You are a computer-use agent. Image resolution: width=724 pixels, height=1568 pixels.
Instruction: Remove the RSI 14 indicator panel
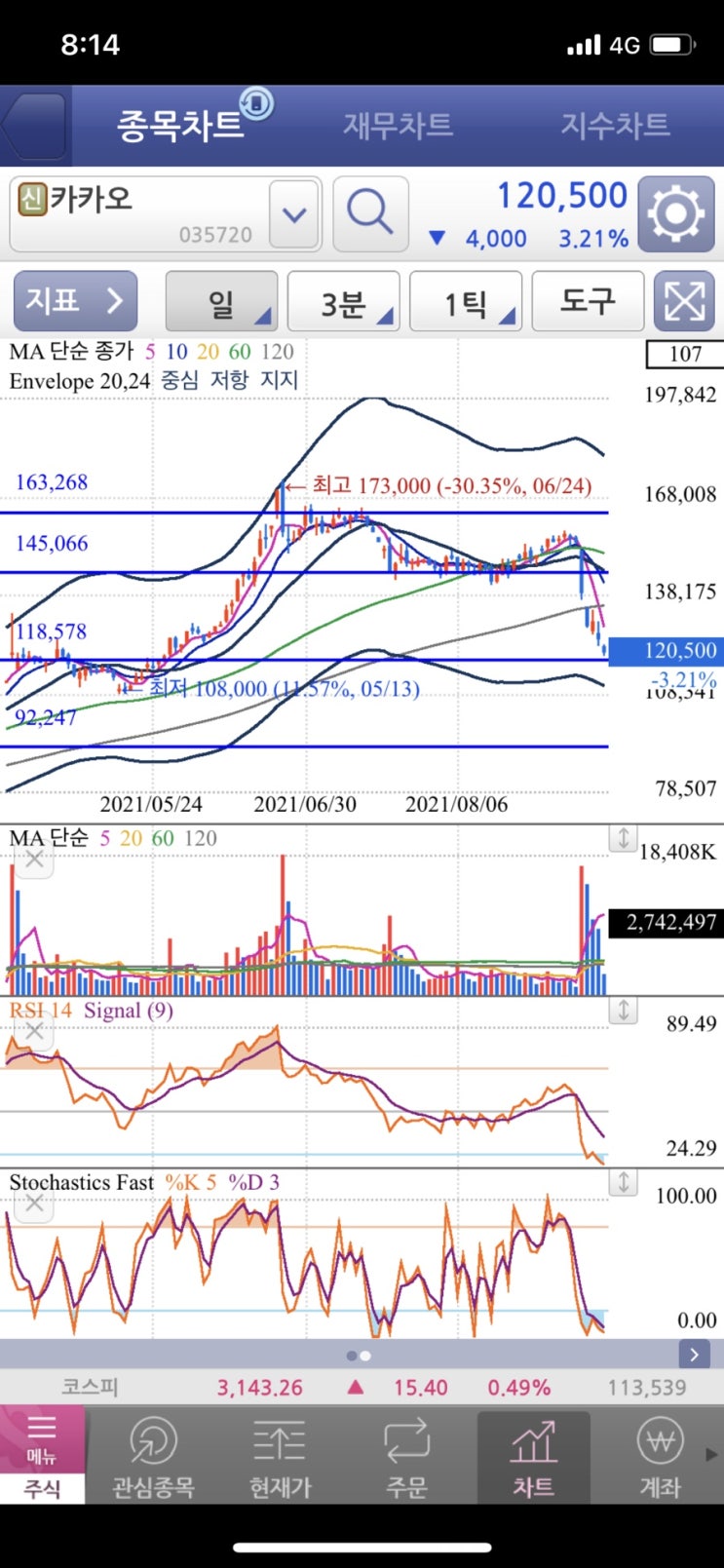coord(35,1031)
